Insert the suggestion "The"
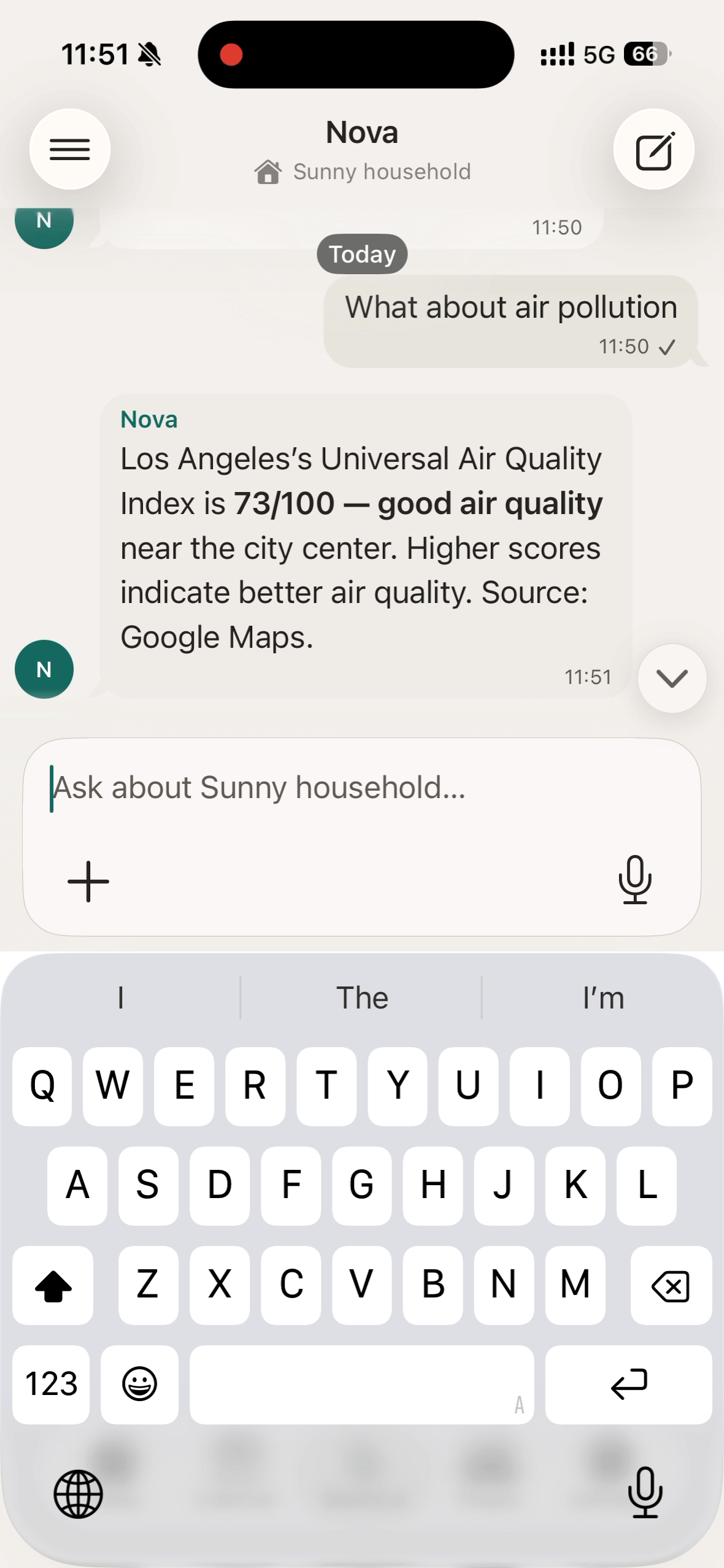The width and height of the screenshot is (724, 1568). [362, 998]
